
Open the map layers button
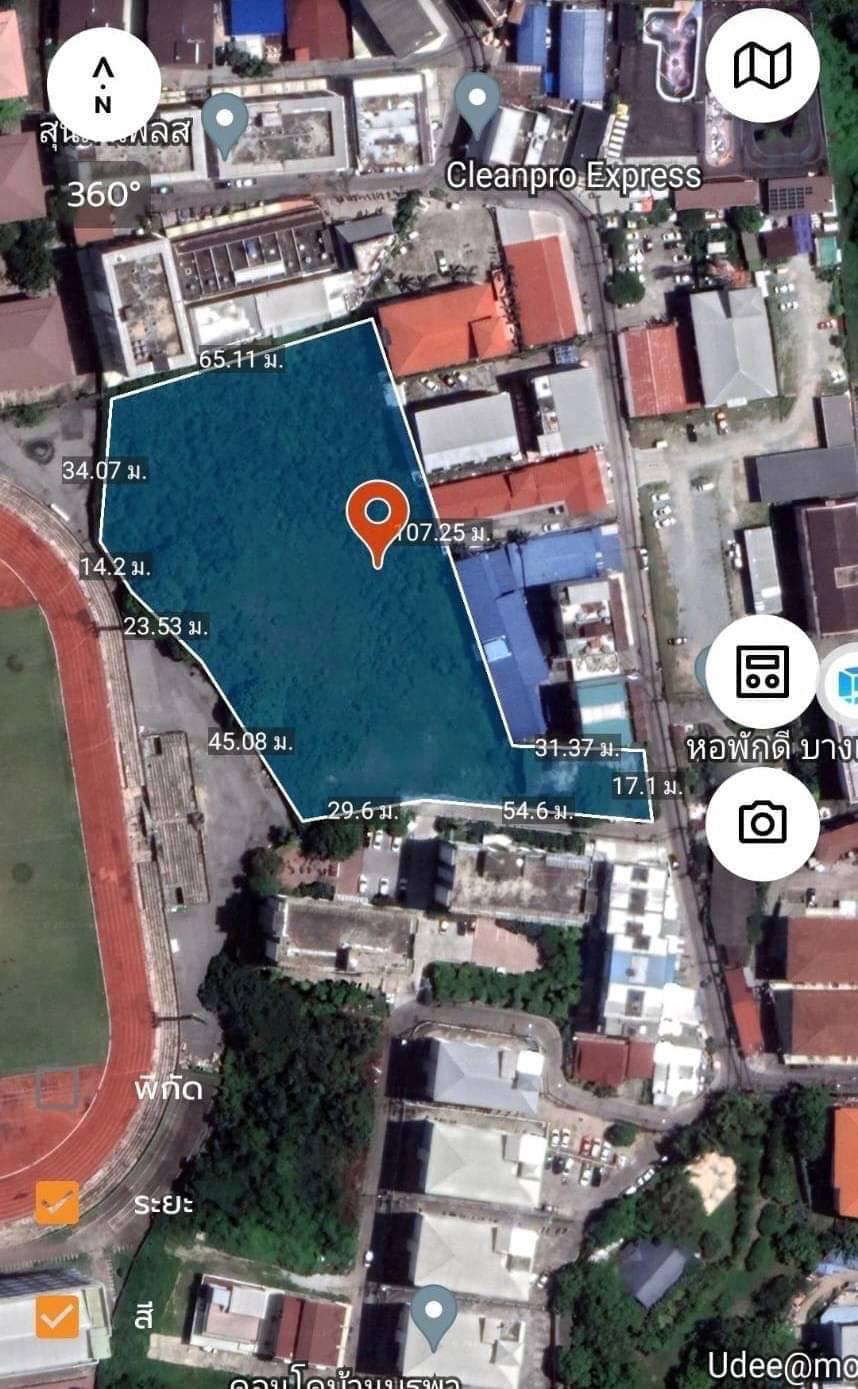point(762,66)
